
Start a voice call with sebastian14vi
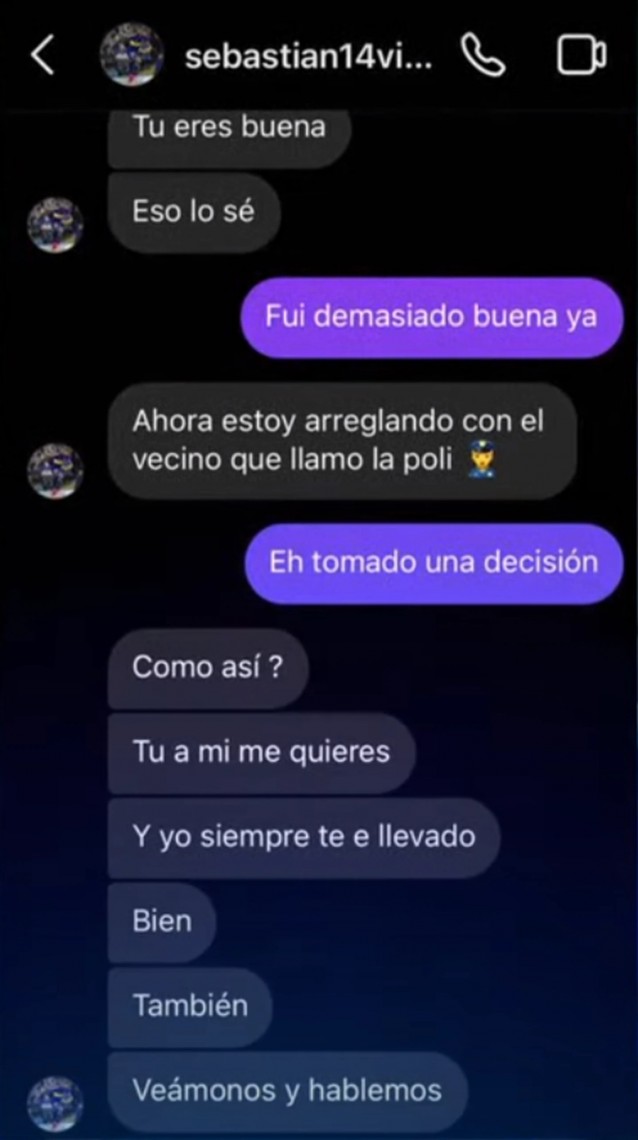pyautogui.click(x=484, y=56)
